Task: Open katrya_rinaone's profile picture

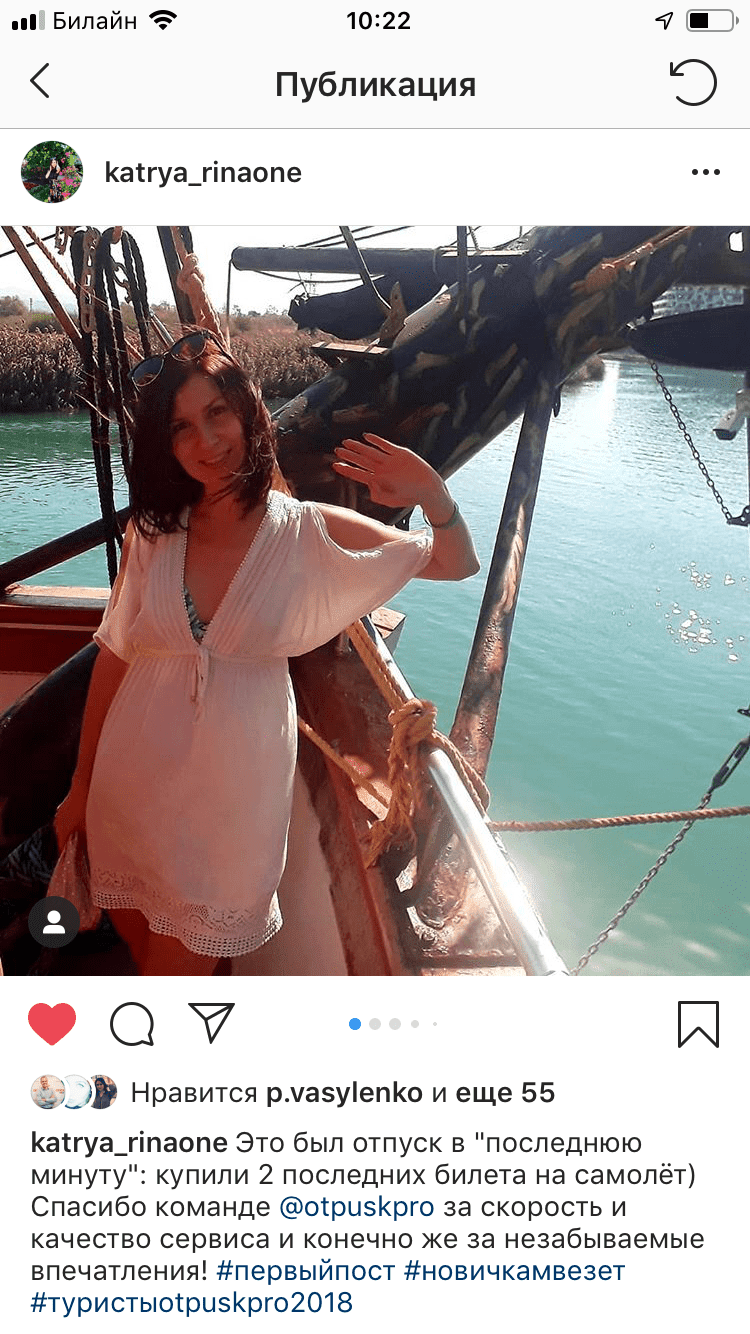Action: coord(52,172)
